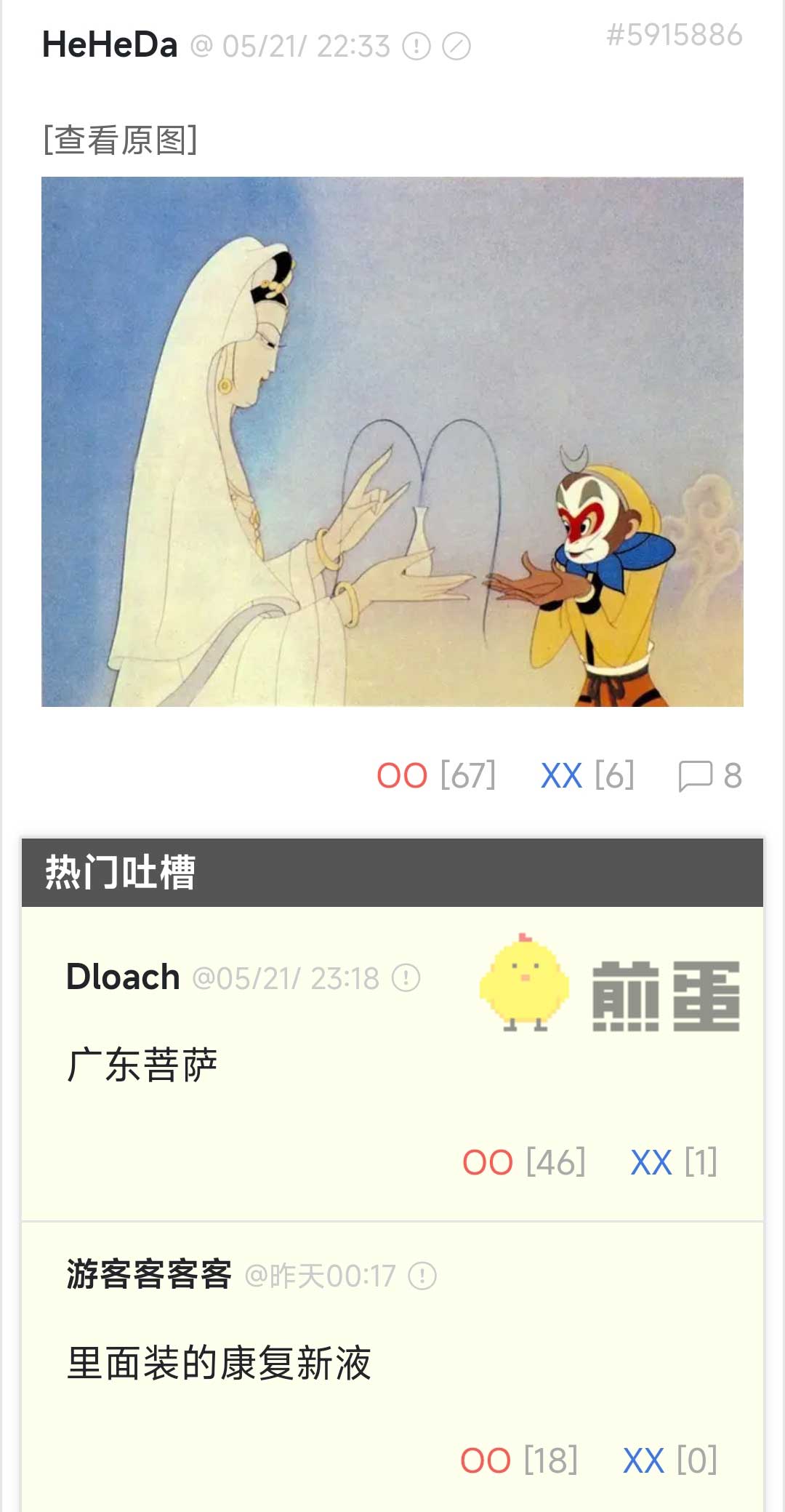This screenshot has height=1512, width=785.
Task: Vote XX on 游客客客客's comment
Action: pyautogui.click(x=644, y=1460)
